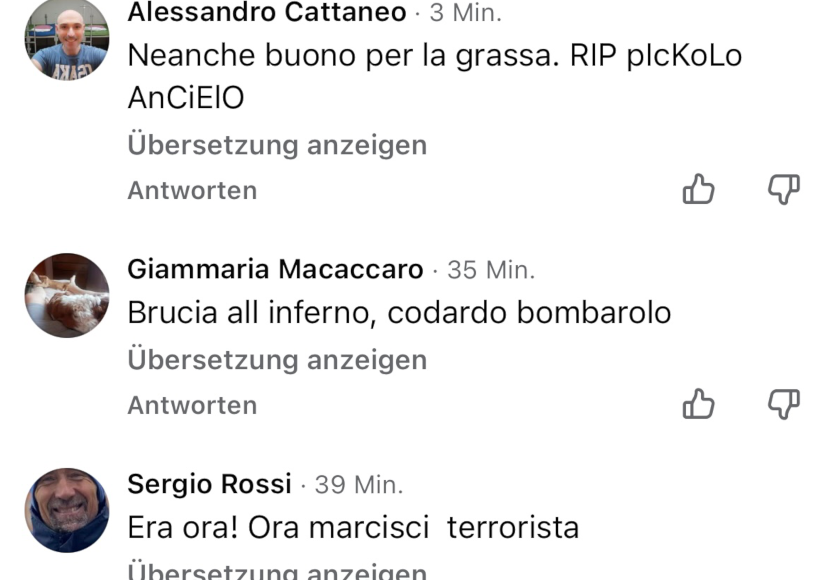Open Sergio Rossi's profile via name

point(210,485)
